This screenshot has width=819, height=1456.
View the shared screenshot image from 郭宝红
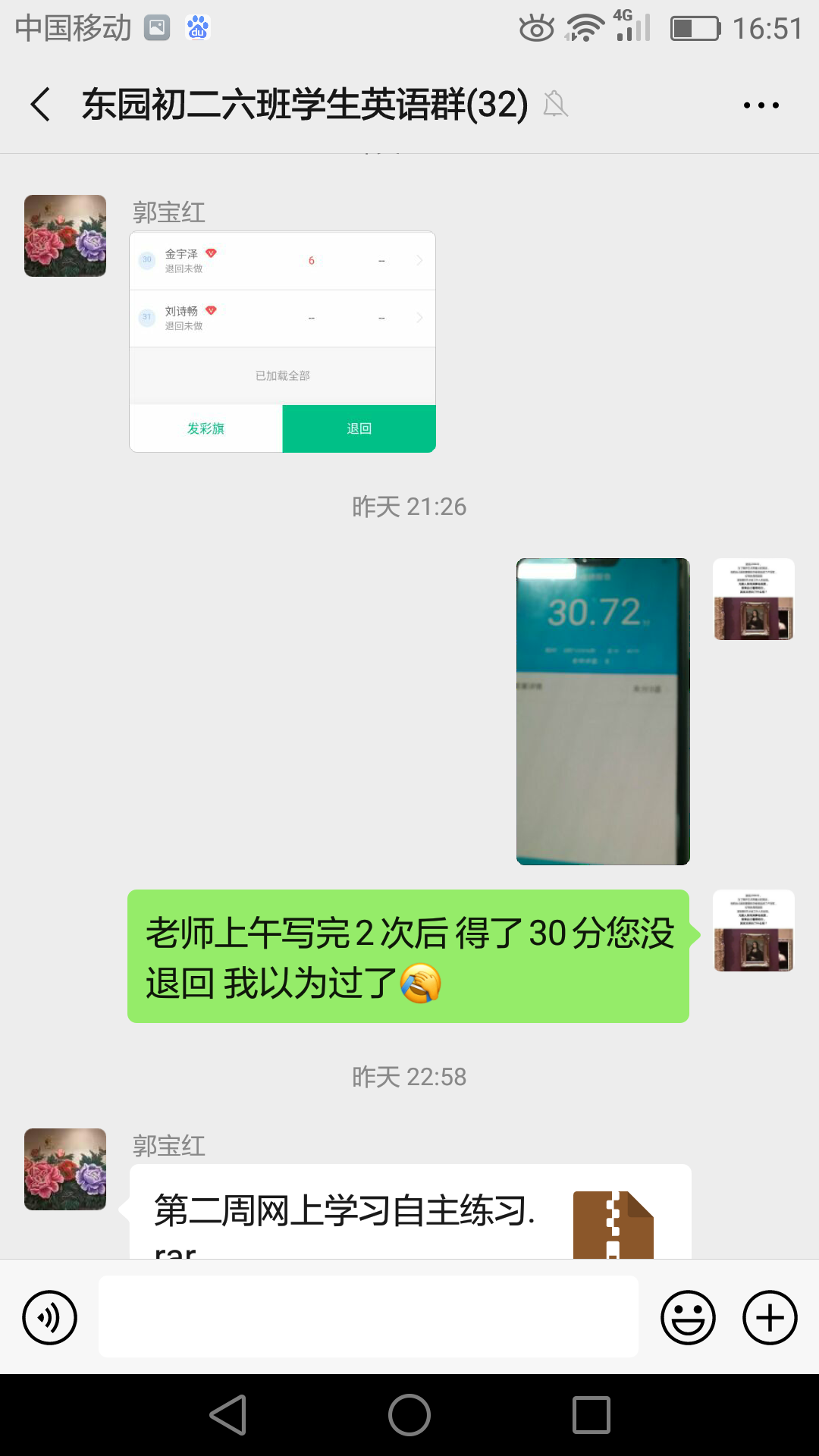click(283, 342)
